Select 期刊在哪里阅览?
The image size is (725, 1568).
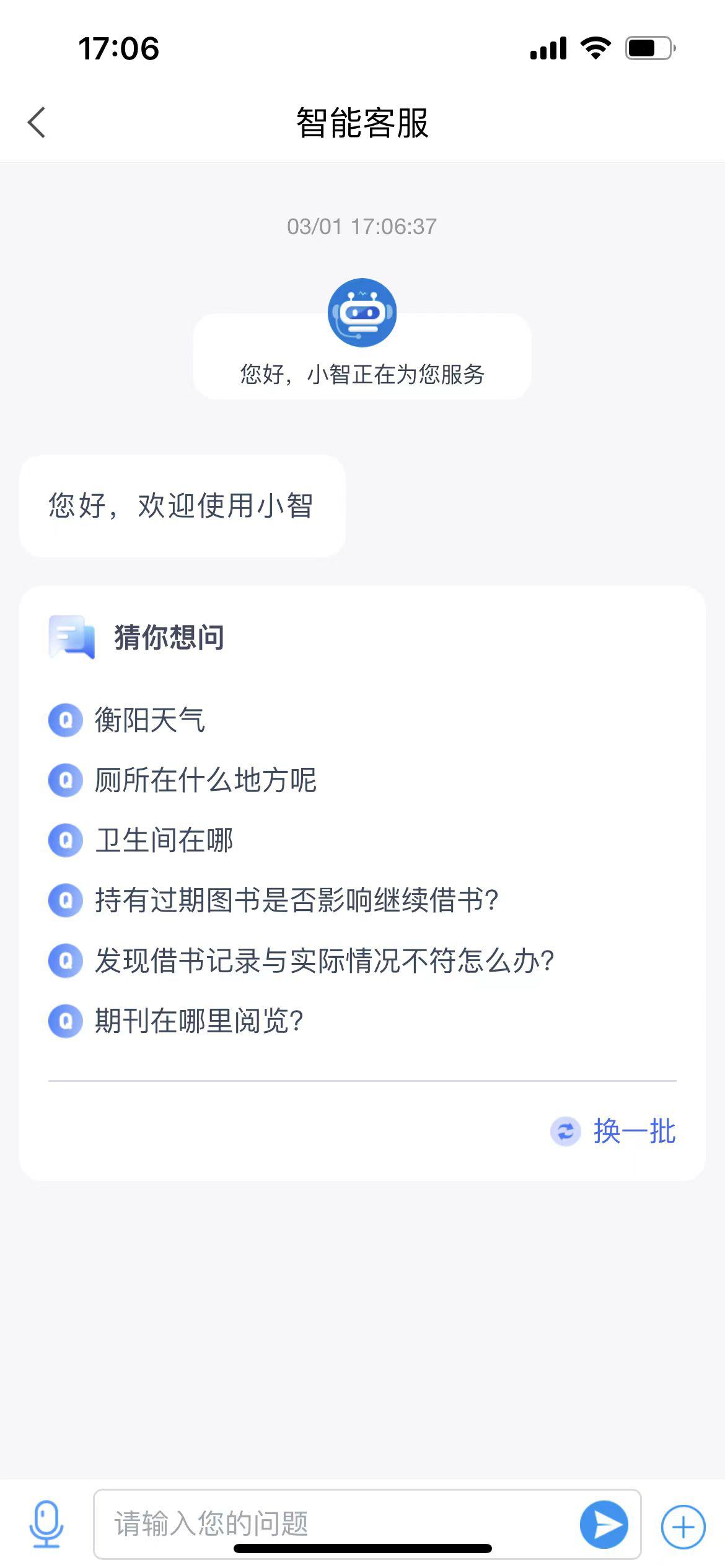(x=198, y=1021)
